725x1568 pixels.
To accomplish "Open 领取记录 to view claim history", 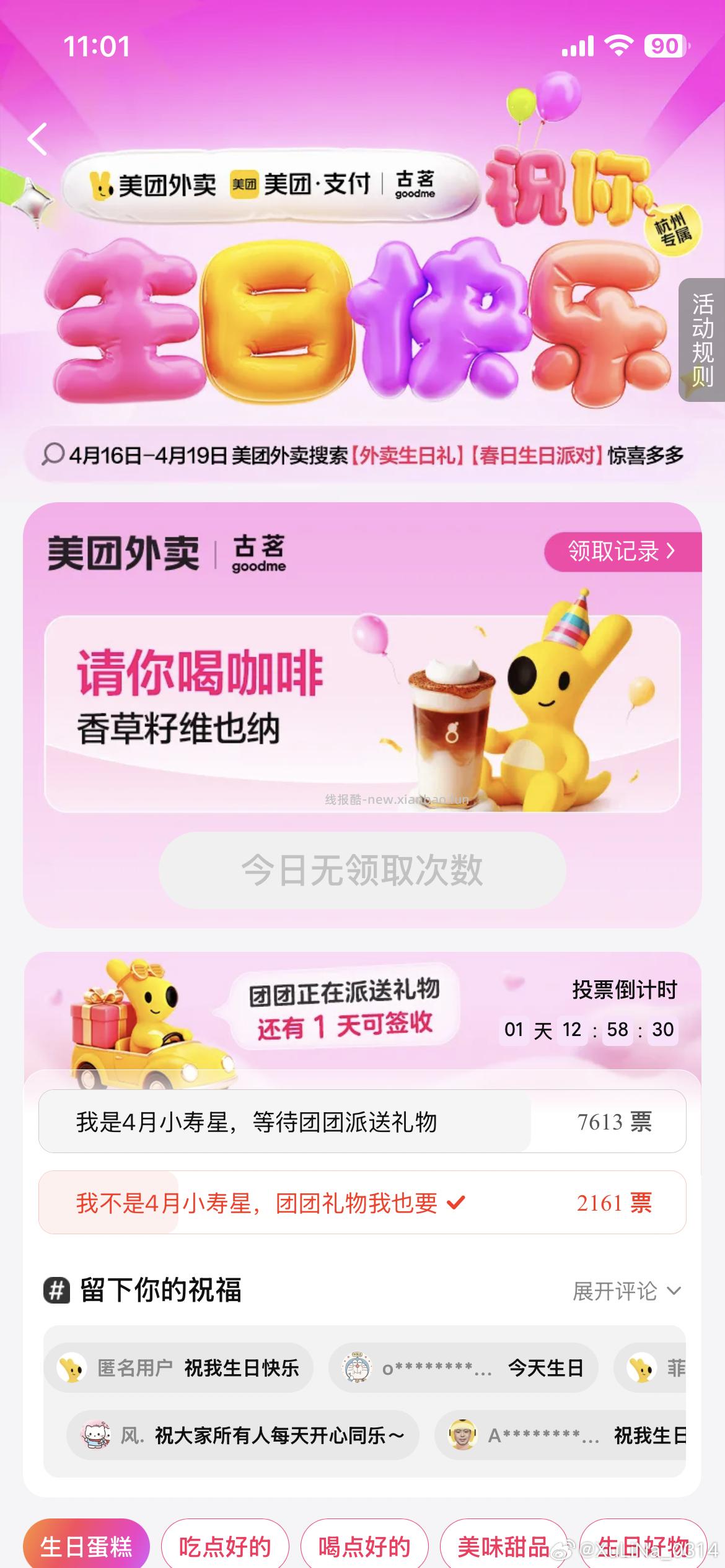I will (x=613, y=550).
